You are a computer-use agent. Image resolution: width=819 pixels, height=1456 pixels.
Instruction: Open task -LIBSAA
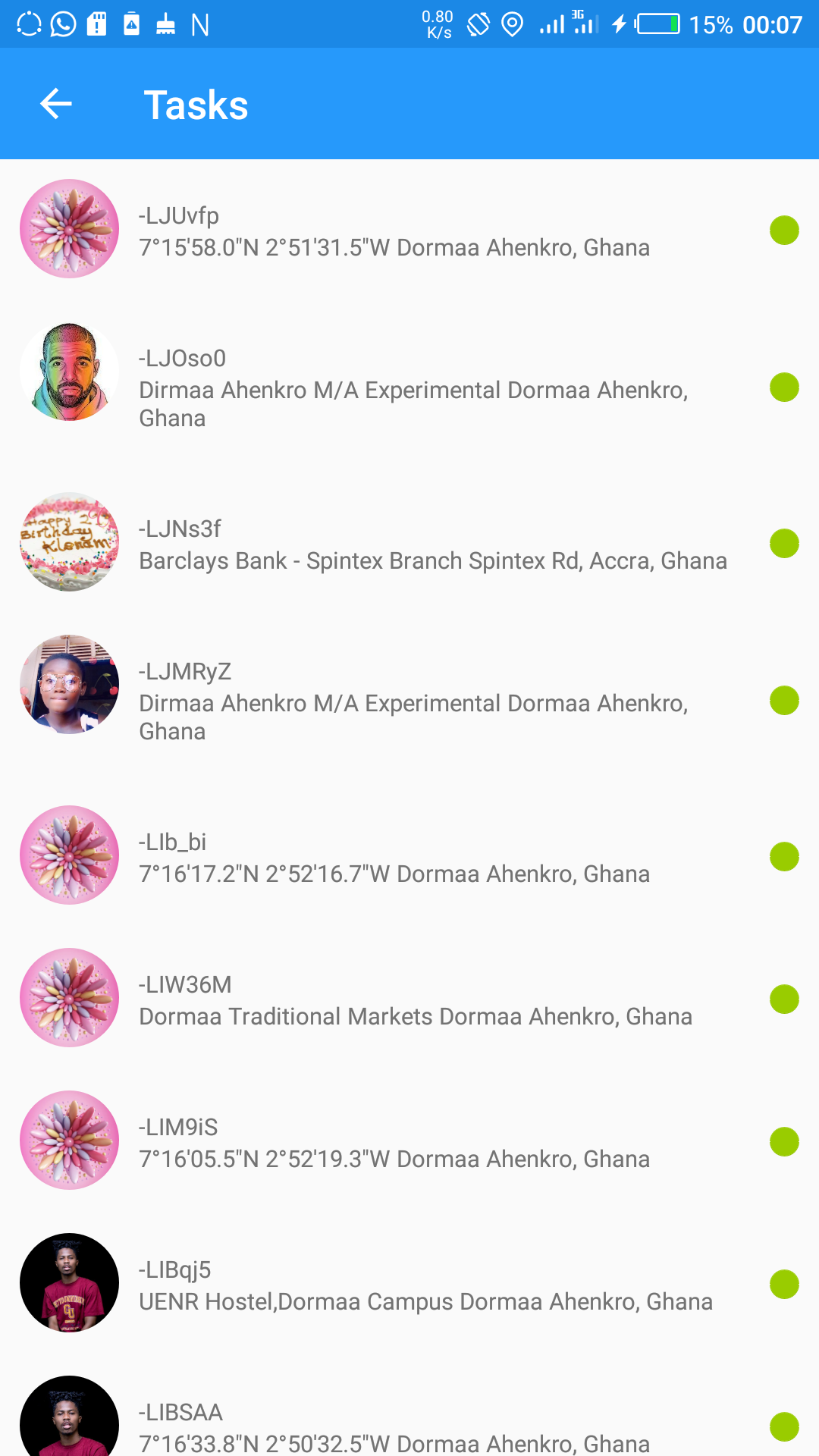[x=409, y=1410]
